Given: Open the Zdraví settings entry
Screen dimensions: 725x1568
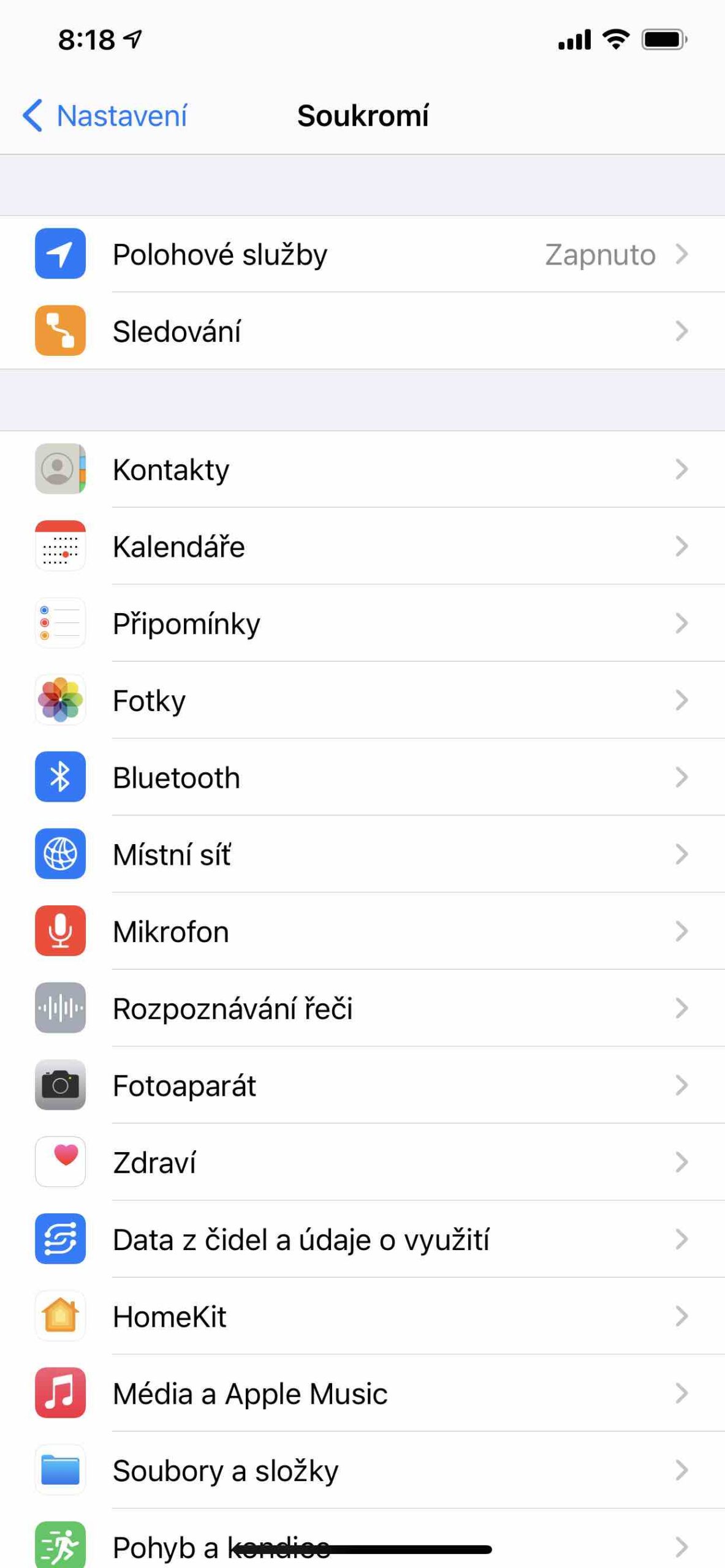Looking at the screenshot, I should 362,1162.
